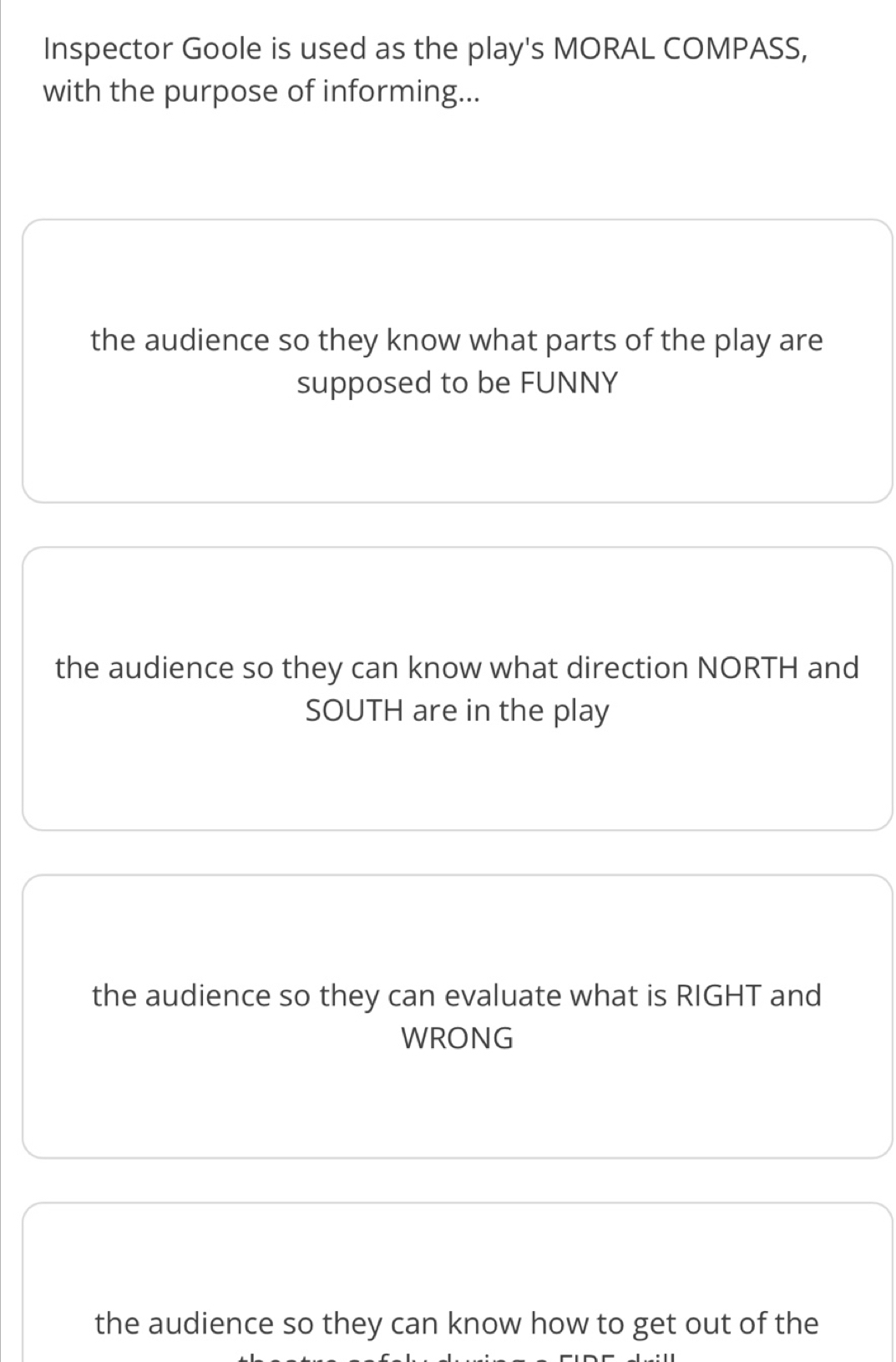Select the answer mentioning FUNNY parts
This screenshot has height=1362, width=896.
pyautogui.click(x=457, y=361)
